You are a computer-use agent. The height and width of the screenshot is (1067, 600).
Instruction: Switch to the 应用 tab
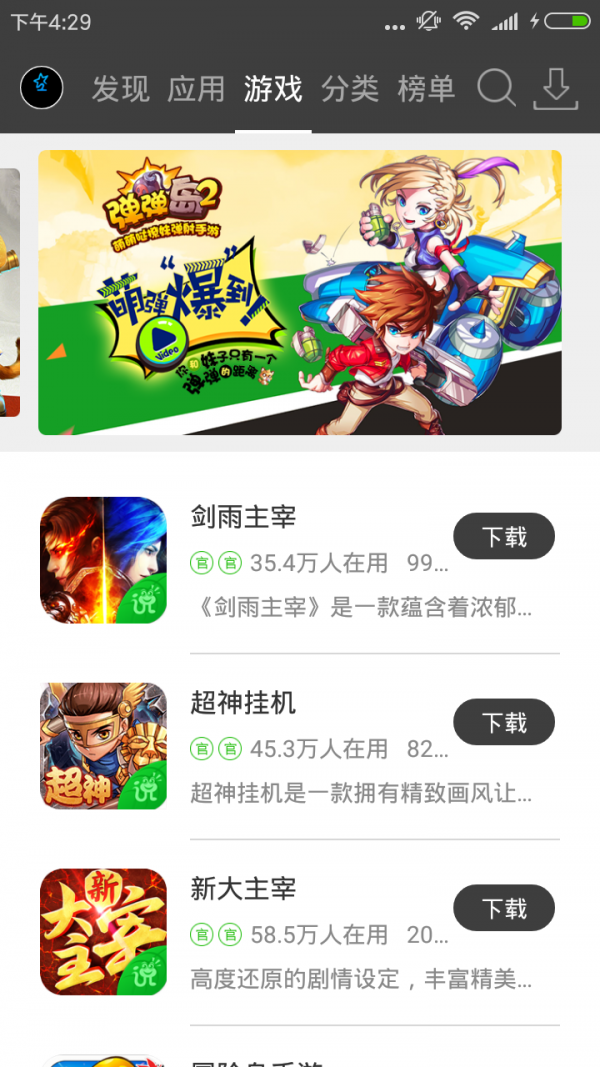196,88
